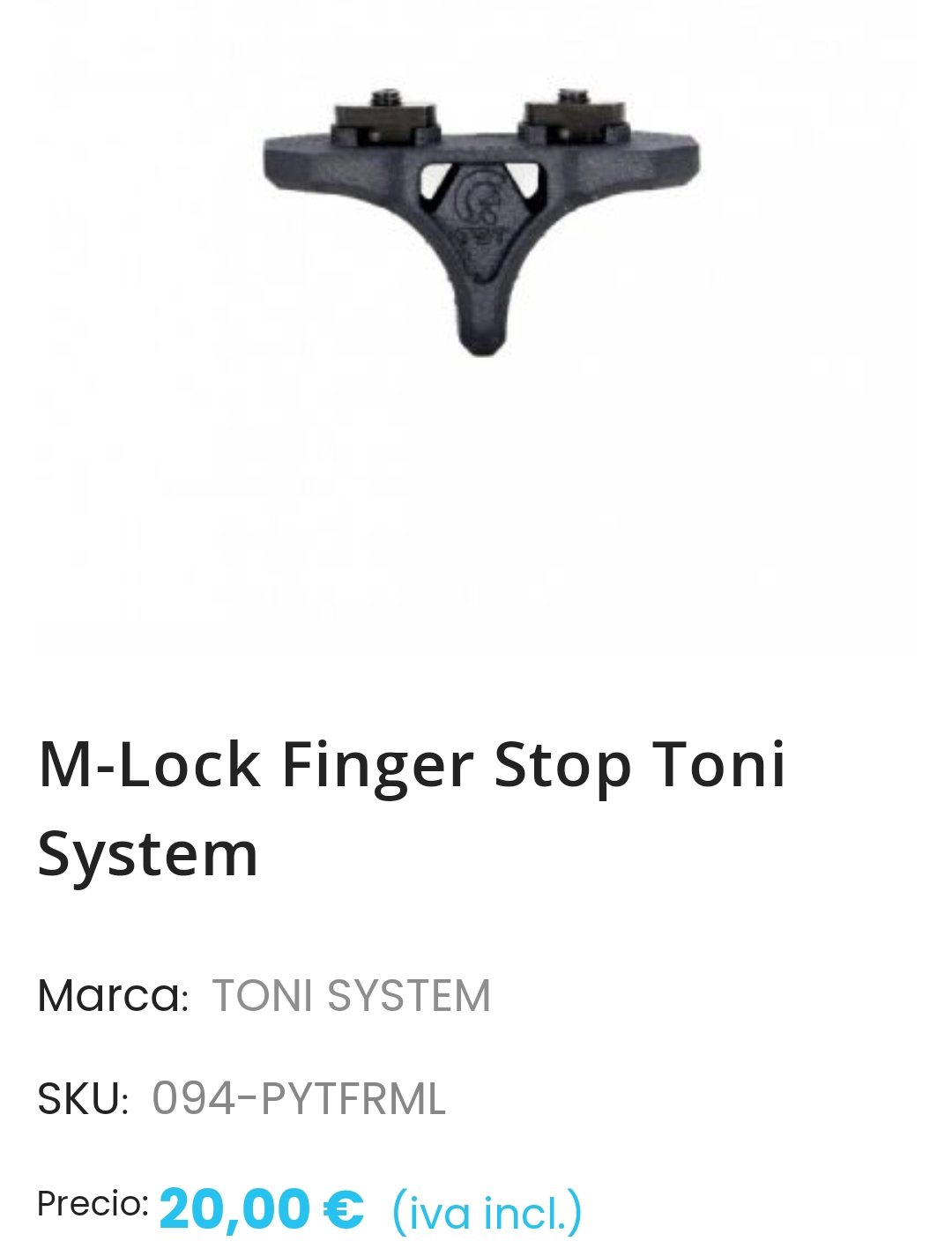Open the finger stop product image
Screen dimensions: 952x1256
[480, 220]
